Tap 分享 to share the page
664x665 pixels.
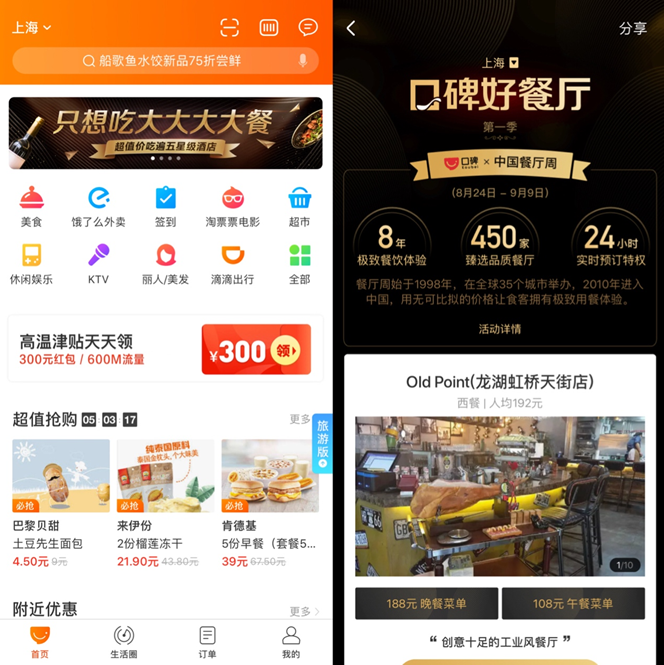(x=633, y=28)
